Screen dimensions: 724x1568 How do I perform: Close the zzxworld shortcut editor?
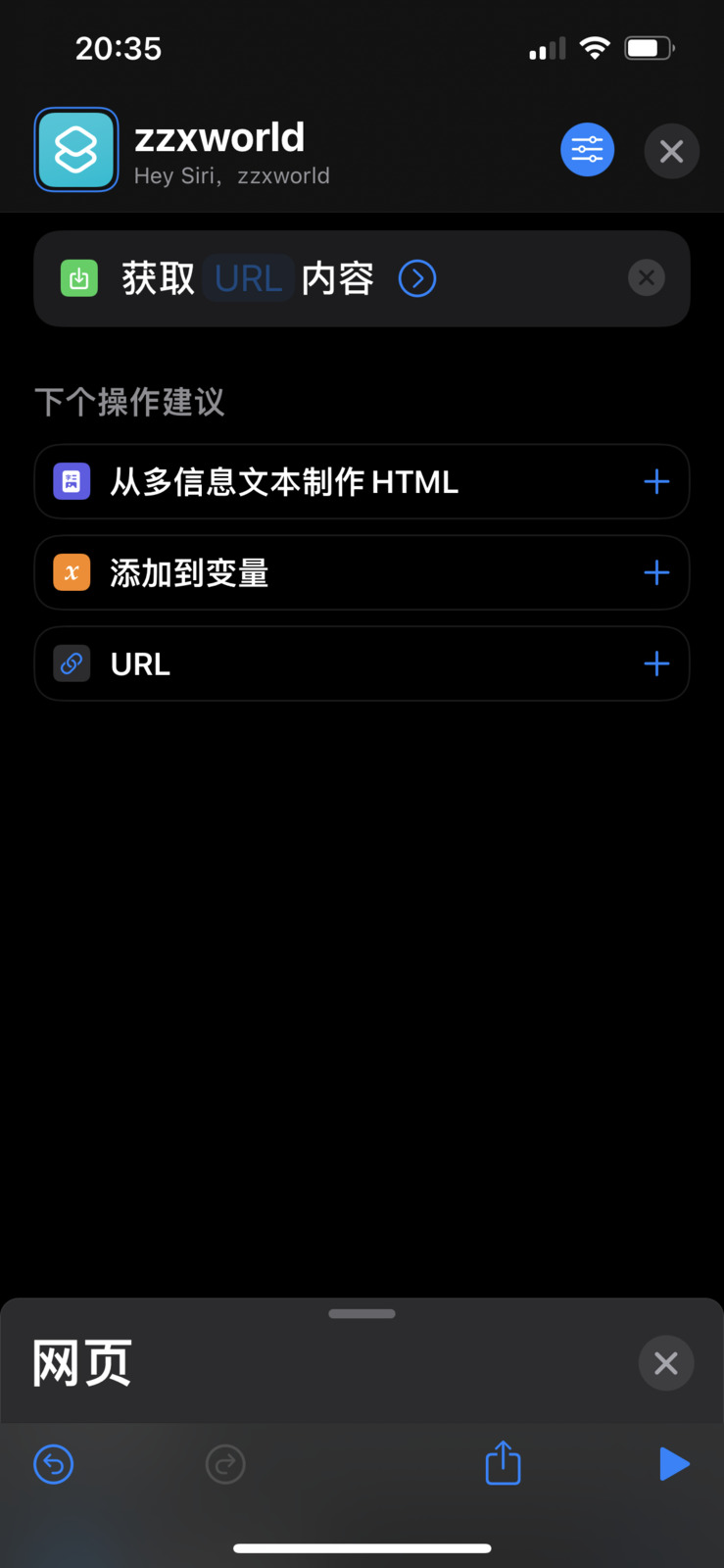(x=671, y=151)
